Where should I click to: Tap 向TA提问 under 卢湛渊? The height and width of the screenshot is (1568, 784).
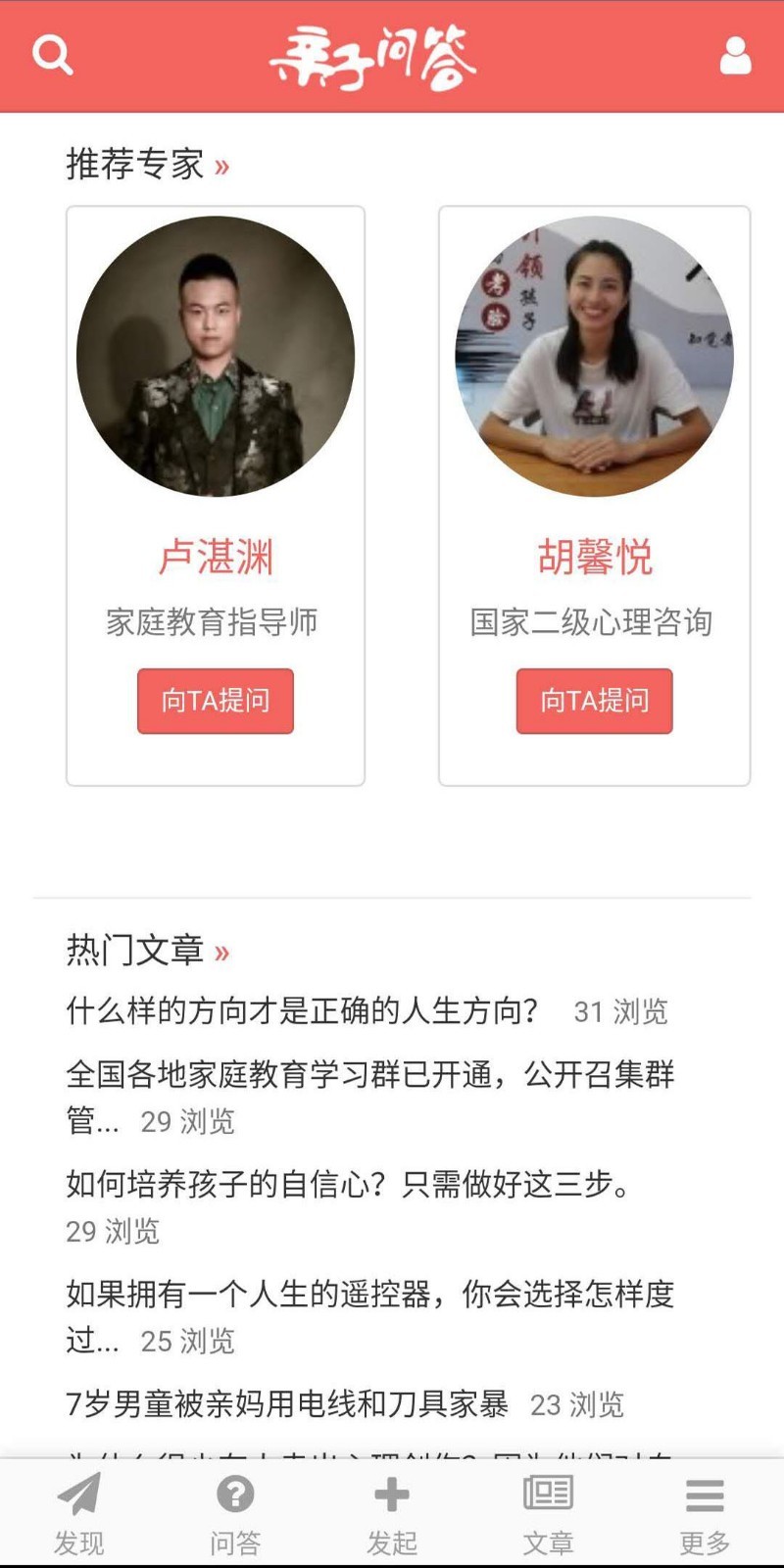tap(216, 701)
